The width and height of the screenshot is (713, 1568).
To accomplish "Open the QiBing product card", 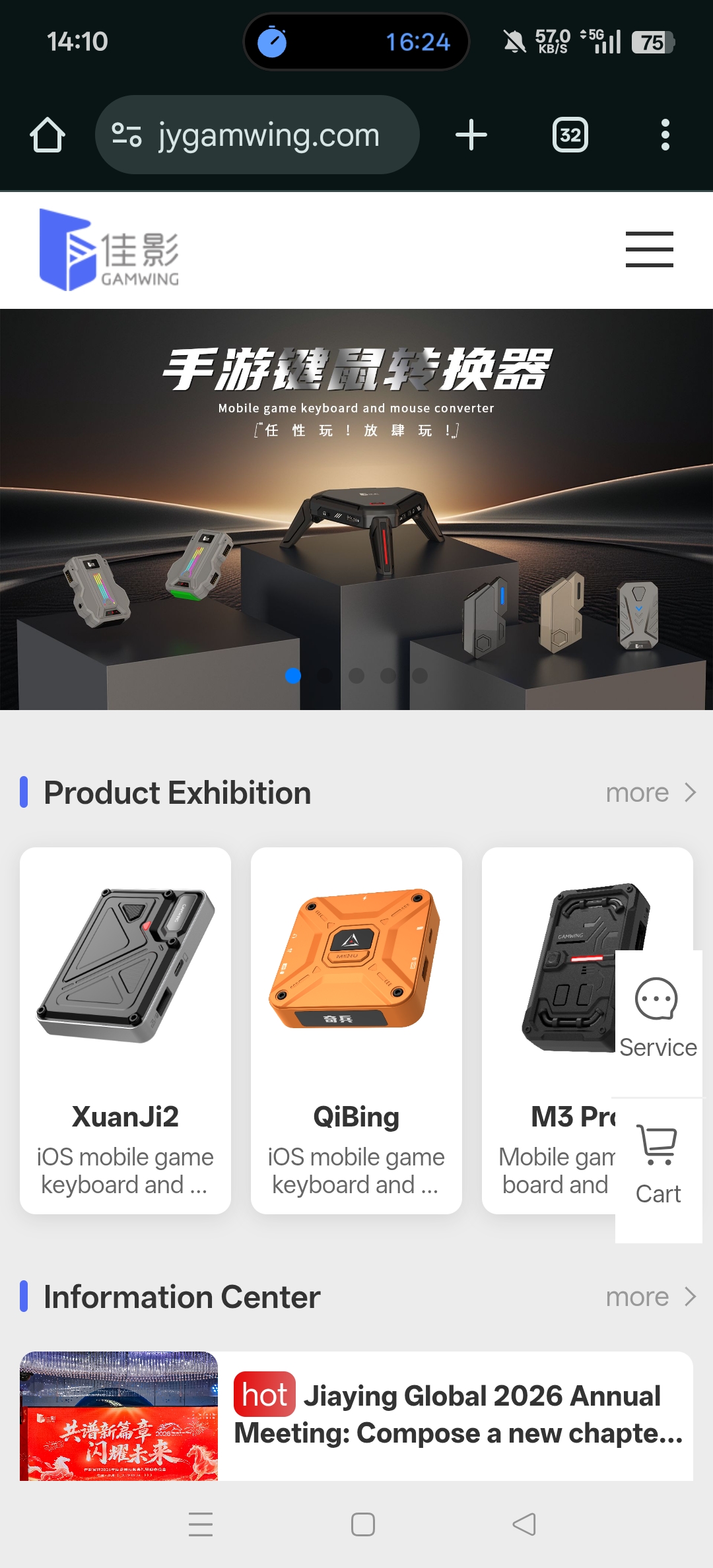I will [356, 1029].
